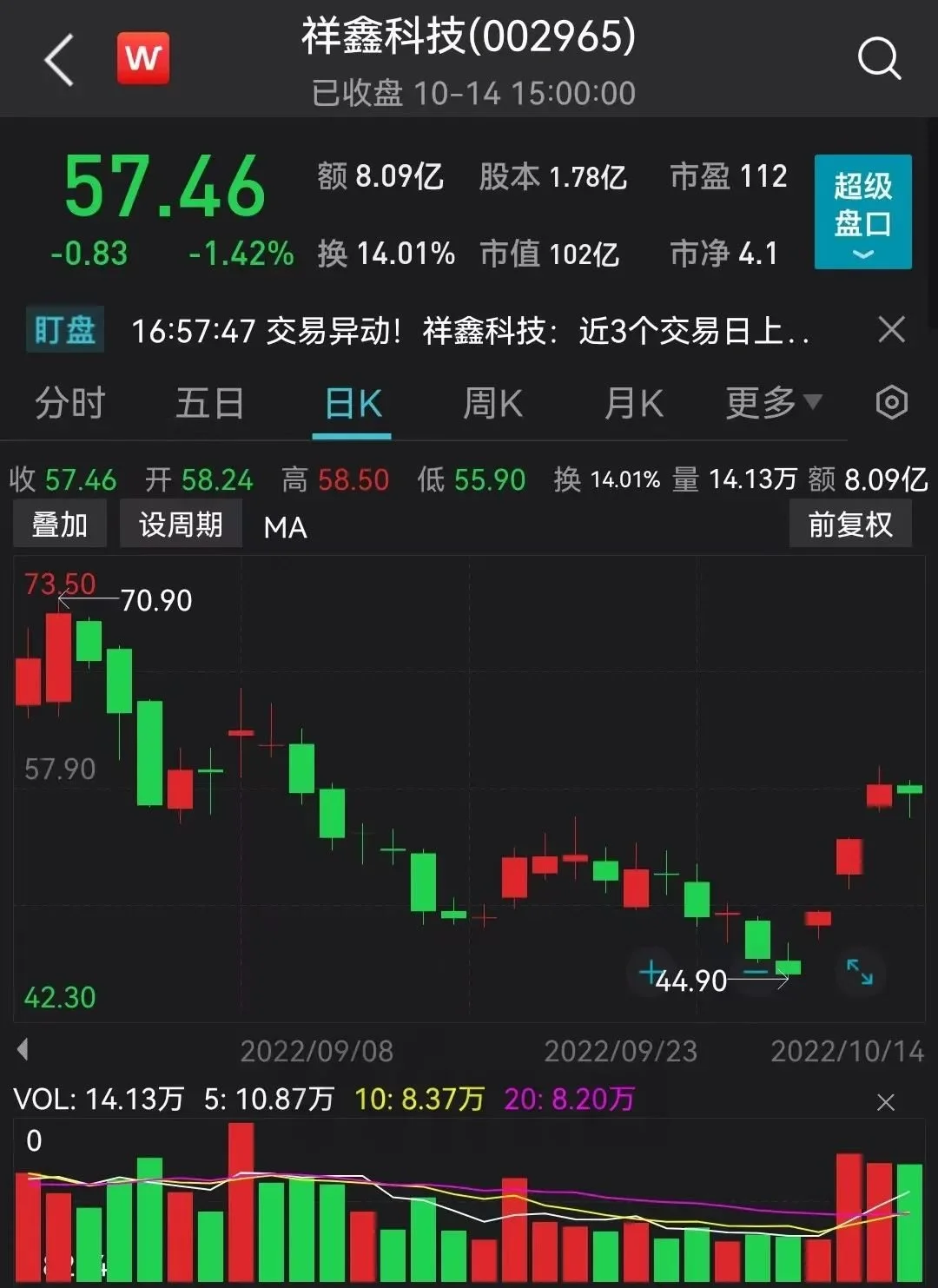Screen dimensions: 938x1288
Task: Open chart settings hexagon icon
Action: pyautogui.click(x=891, y=403)
